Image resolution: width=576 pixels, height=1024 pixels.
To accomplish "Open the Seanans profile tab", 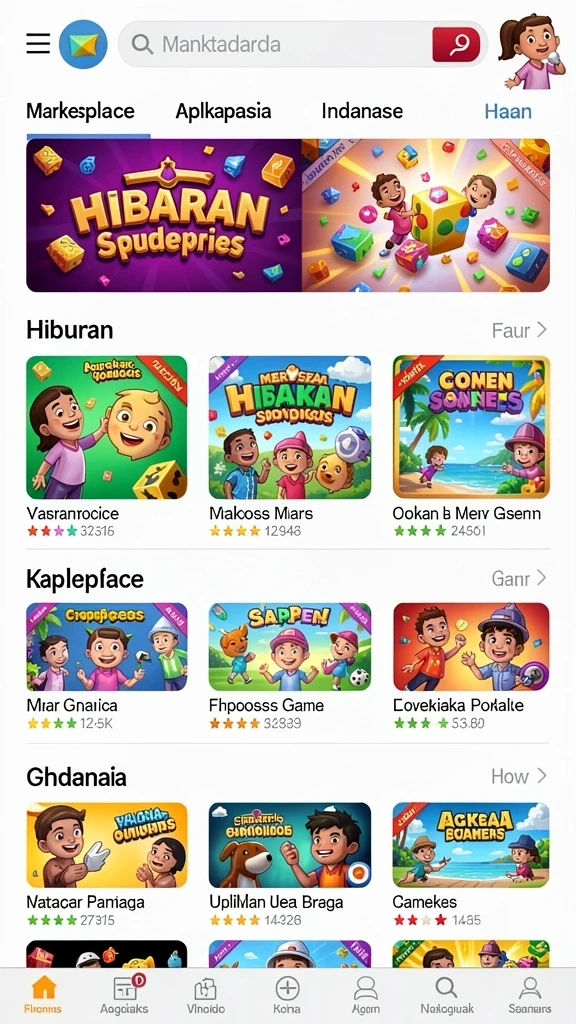I will [530, 993].
